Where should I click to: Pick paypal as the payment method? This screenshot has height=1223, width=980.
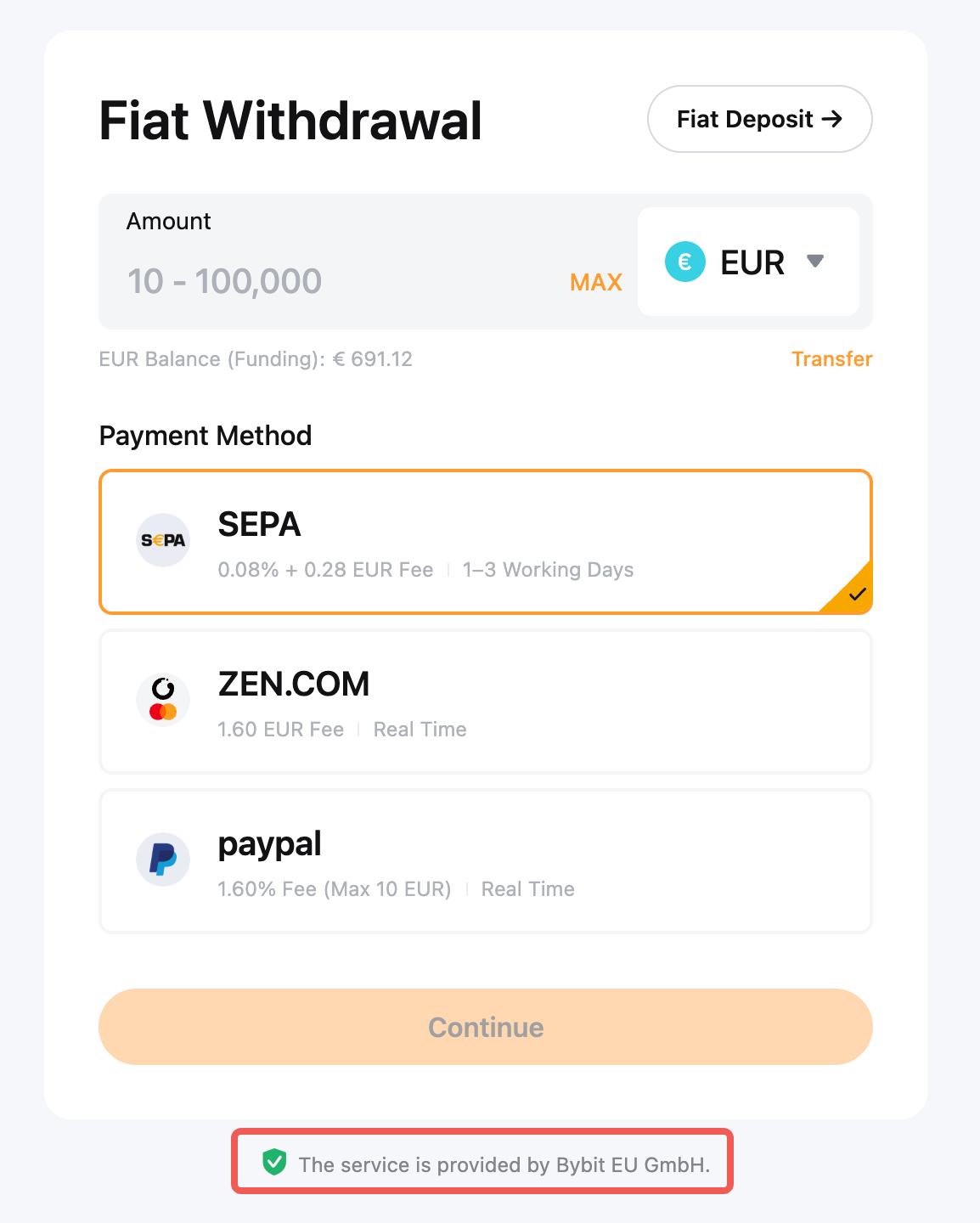pyautogui.click(x=485, y=861)
